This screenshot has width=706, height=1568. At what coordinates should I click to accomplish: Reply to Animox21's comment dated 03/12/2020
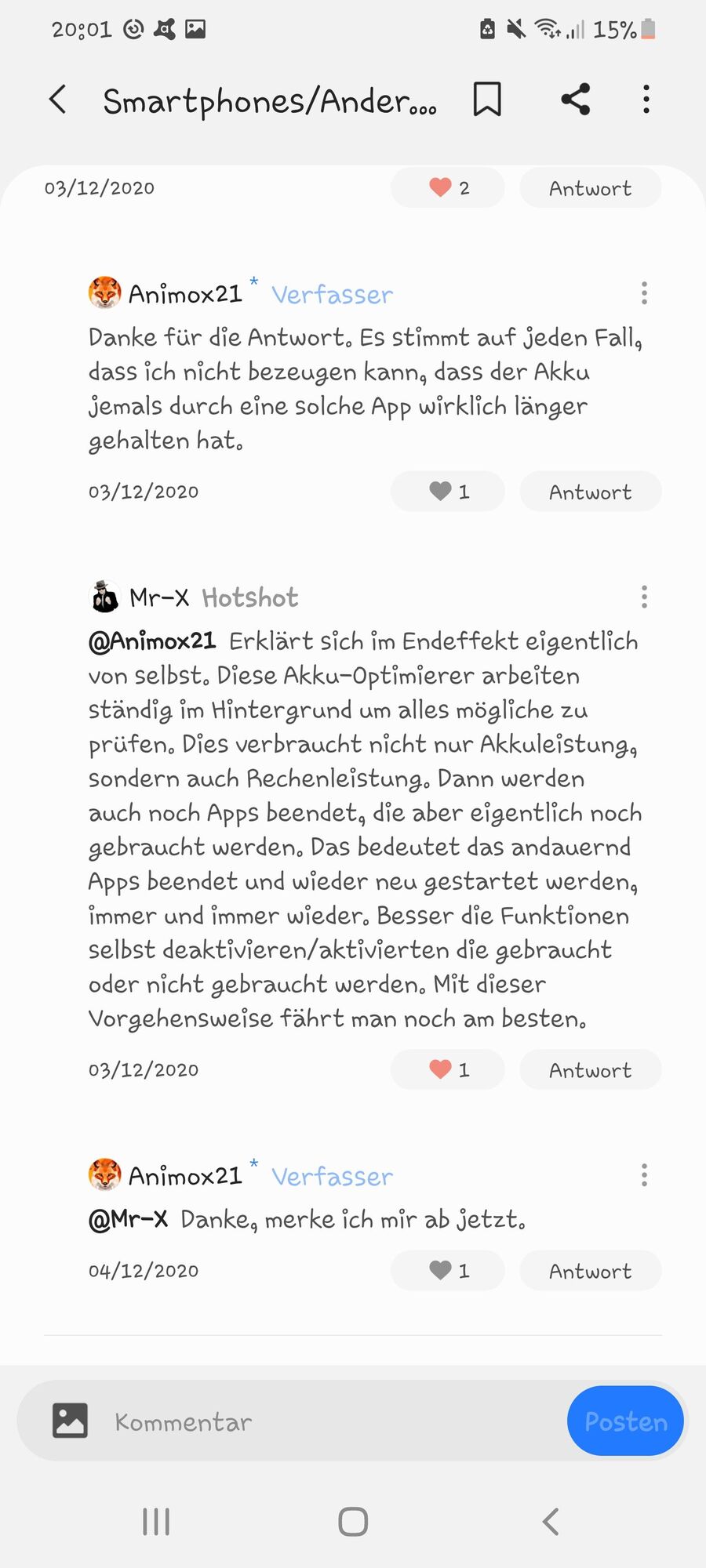pyautogui.click(x=590, y=492)
